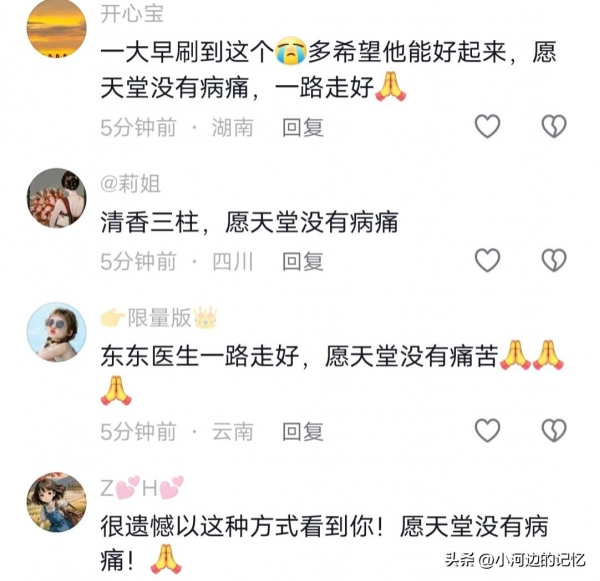
Task: Reply to @莉姐's comment
Action: pos(303,262)
